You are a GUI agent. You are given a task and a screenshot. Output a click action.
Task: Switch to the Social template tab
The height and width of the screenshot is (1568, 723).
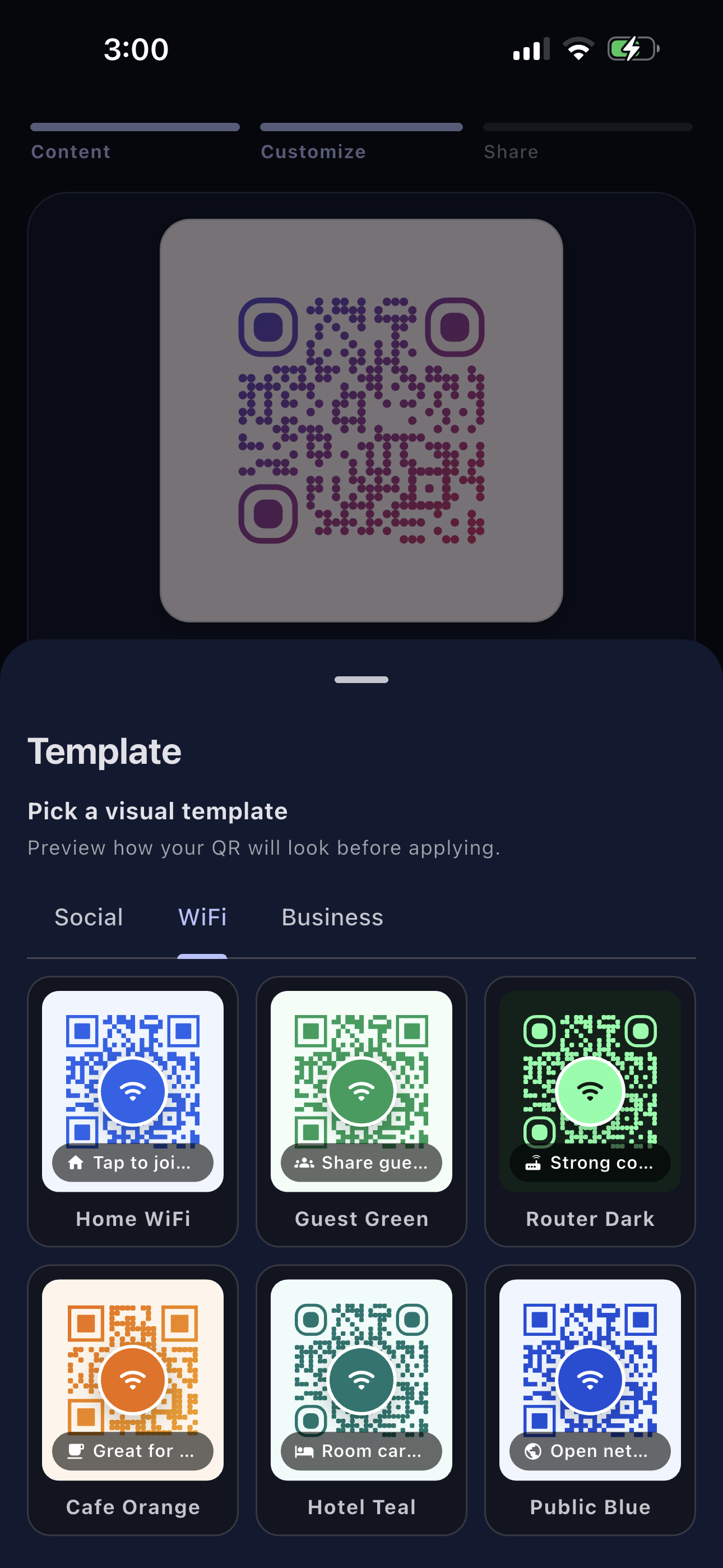[89, 917]
